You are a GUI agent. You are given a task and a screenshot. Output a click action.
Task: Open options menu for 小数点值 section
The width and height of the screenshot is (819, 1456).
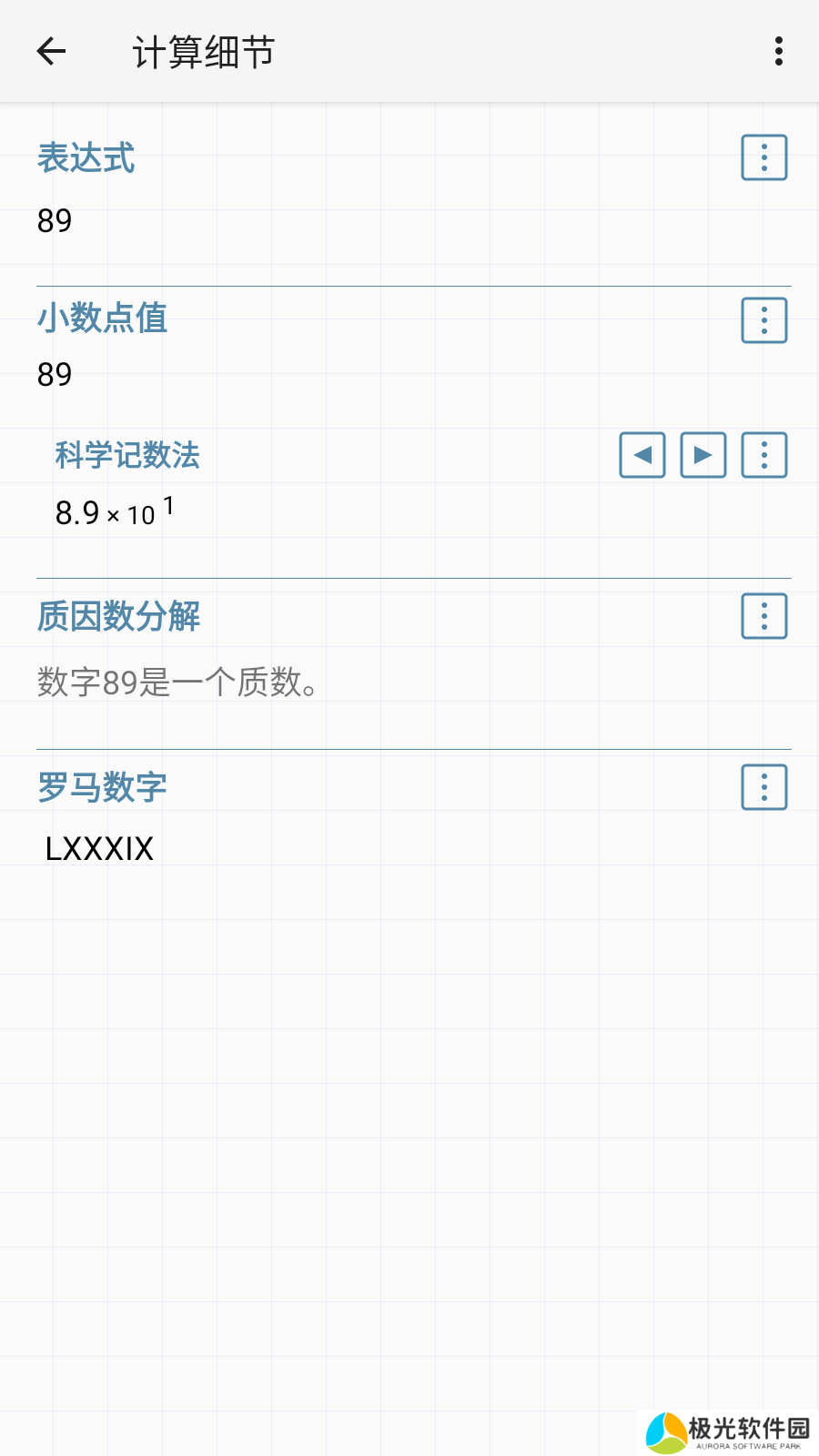pos(763,320)
